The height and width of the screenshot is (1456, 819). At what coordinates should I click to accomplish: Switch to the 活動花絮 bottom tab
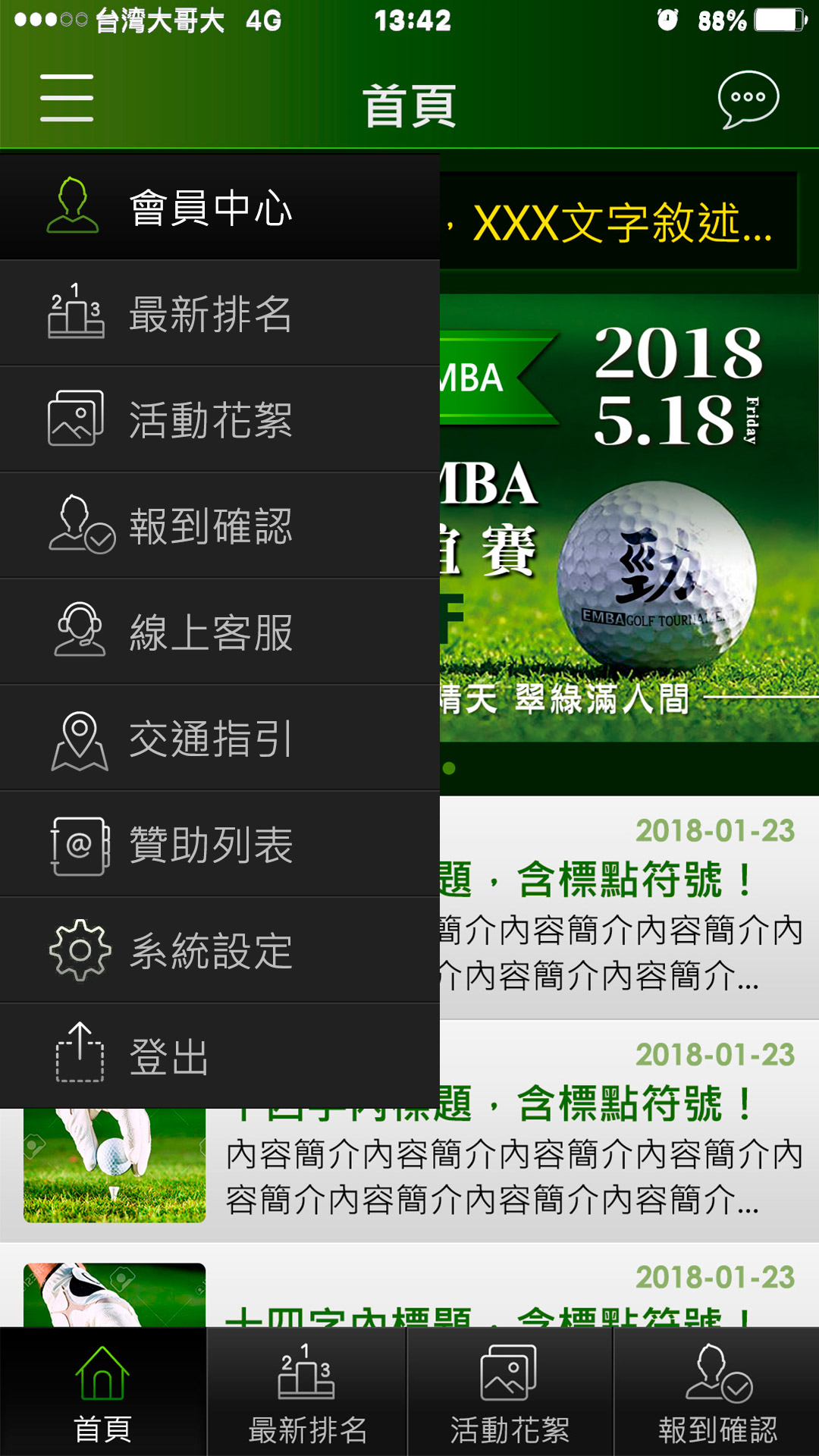coord(510,1392)
